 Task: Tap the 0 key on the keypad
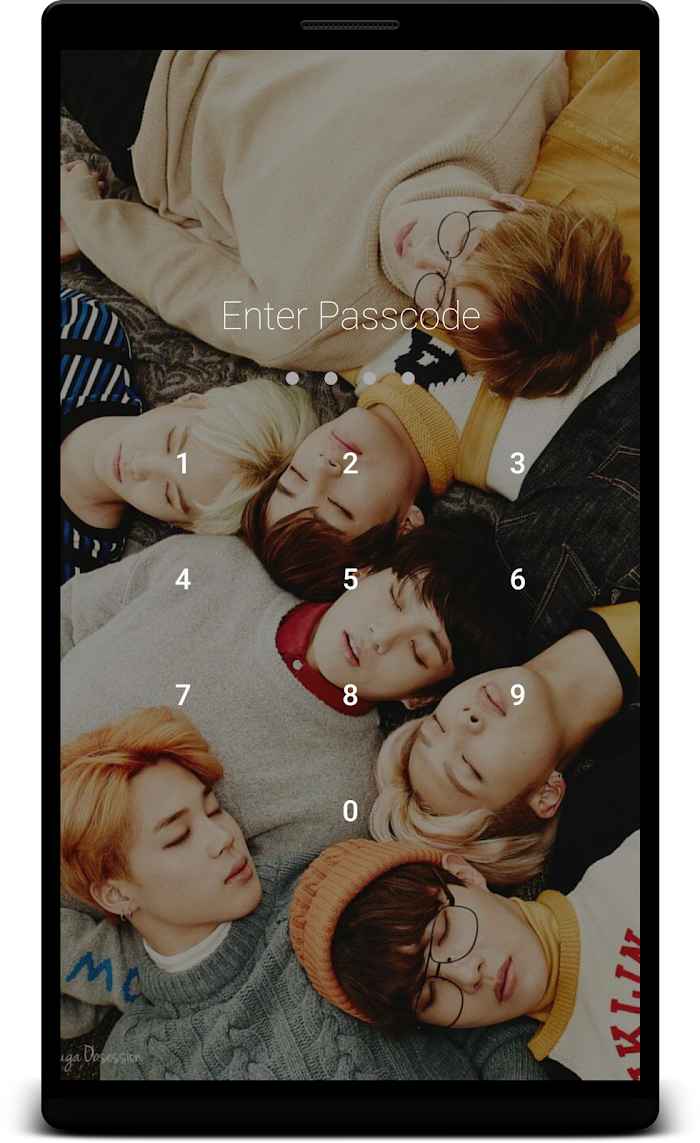pyautogui.click(x=350, y=811)
